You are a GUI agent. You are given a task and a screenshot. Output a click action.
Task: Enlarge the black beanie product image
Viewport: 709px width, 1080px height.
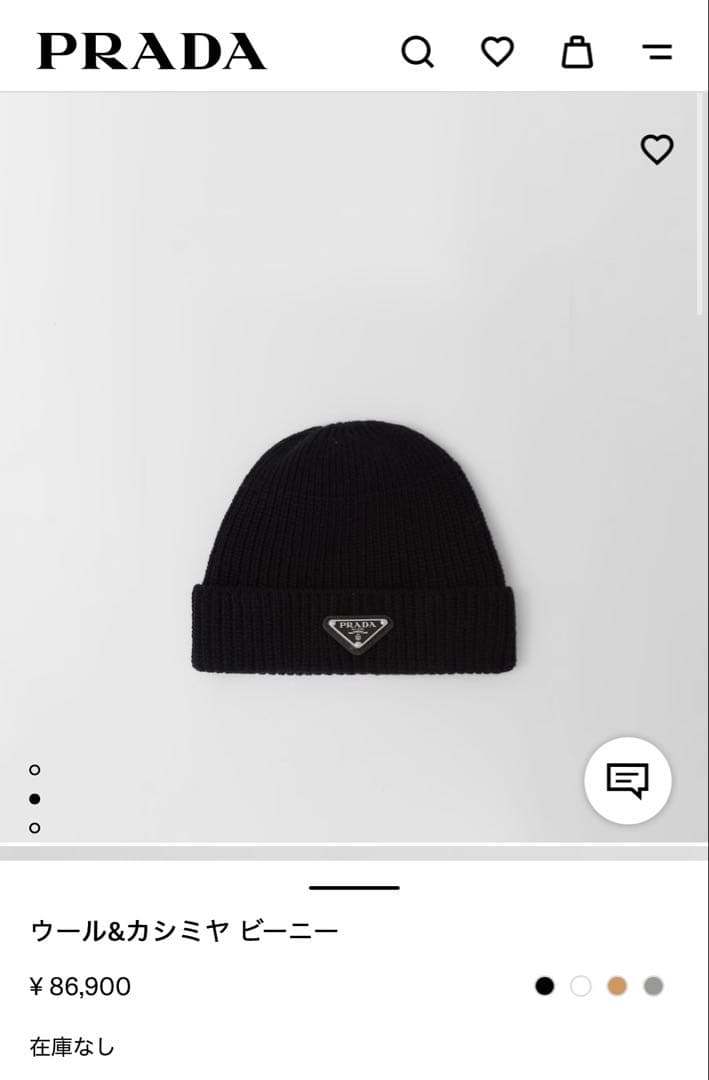click(x=353, y=550)
